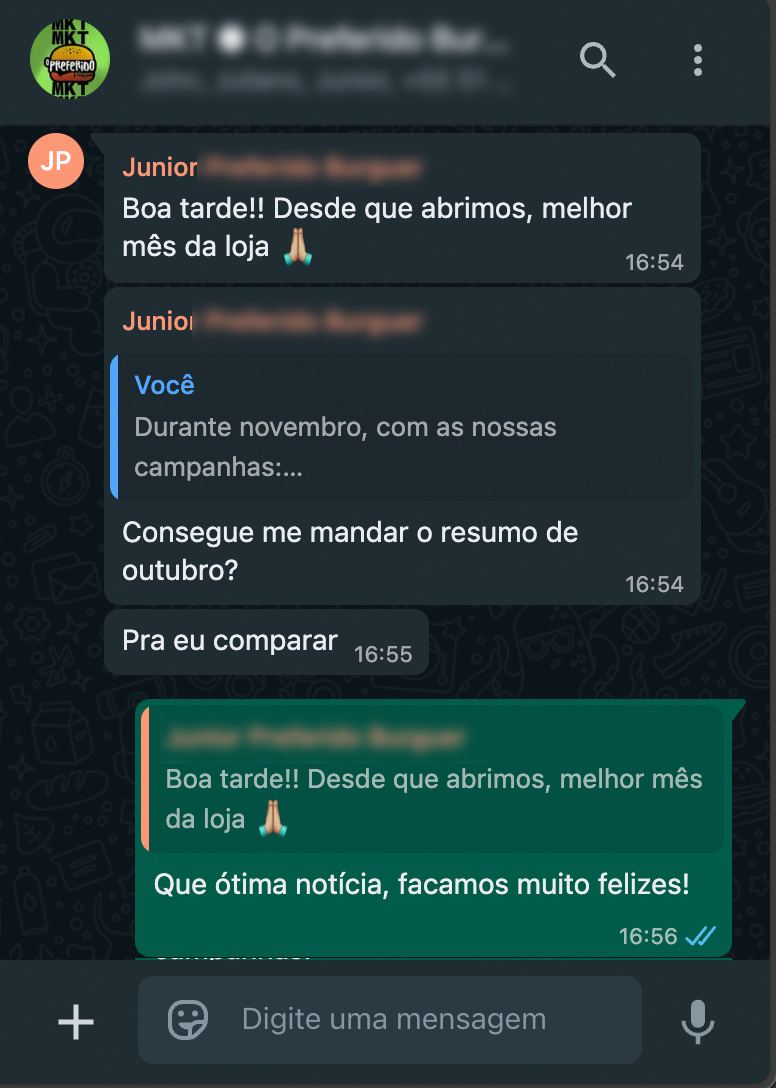Open the emoji and sticker picker

(188, 1020)
